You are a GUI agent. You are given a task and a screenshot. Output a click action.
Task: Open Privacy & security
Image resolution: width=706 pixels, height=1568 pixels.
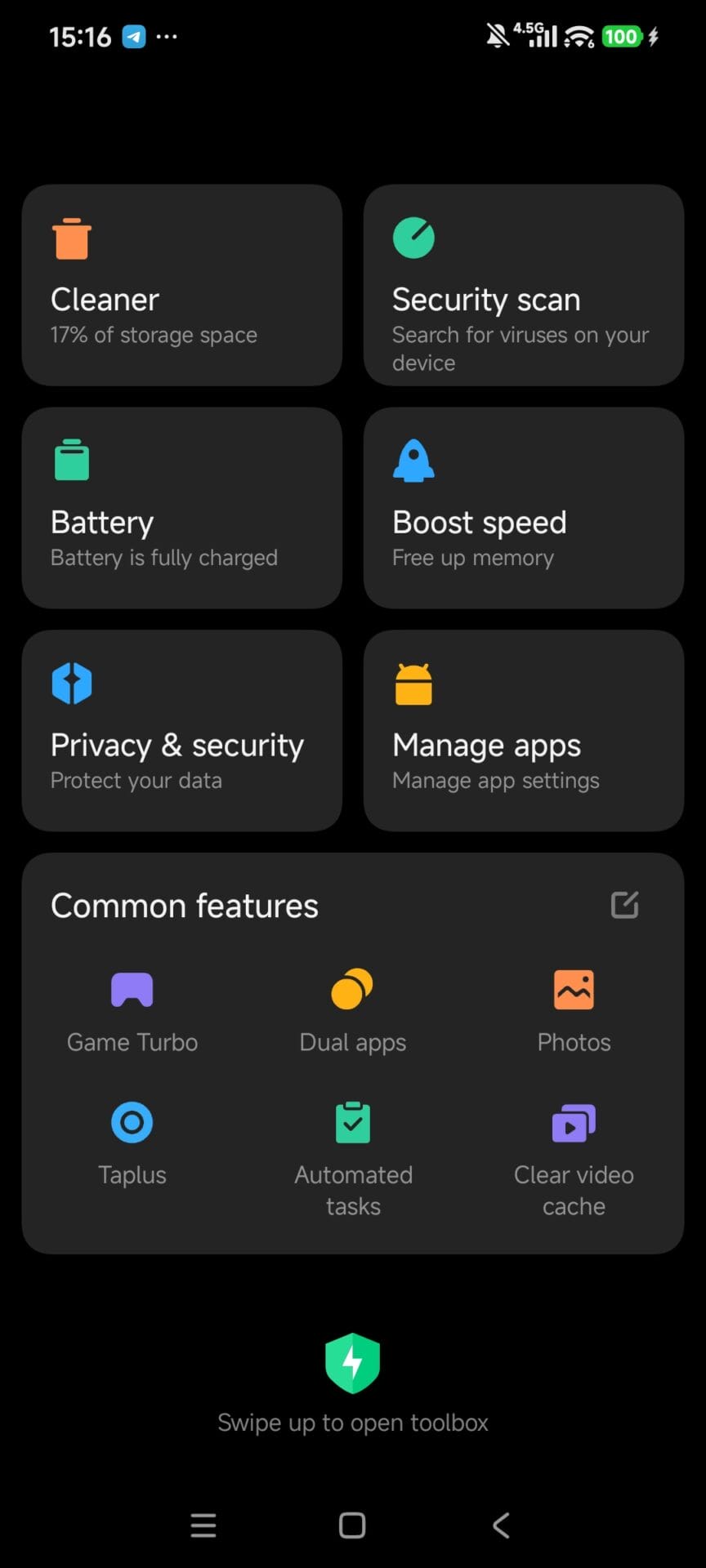(x=181, y=730)
